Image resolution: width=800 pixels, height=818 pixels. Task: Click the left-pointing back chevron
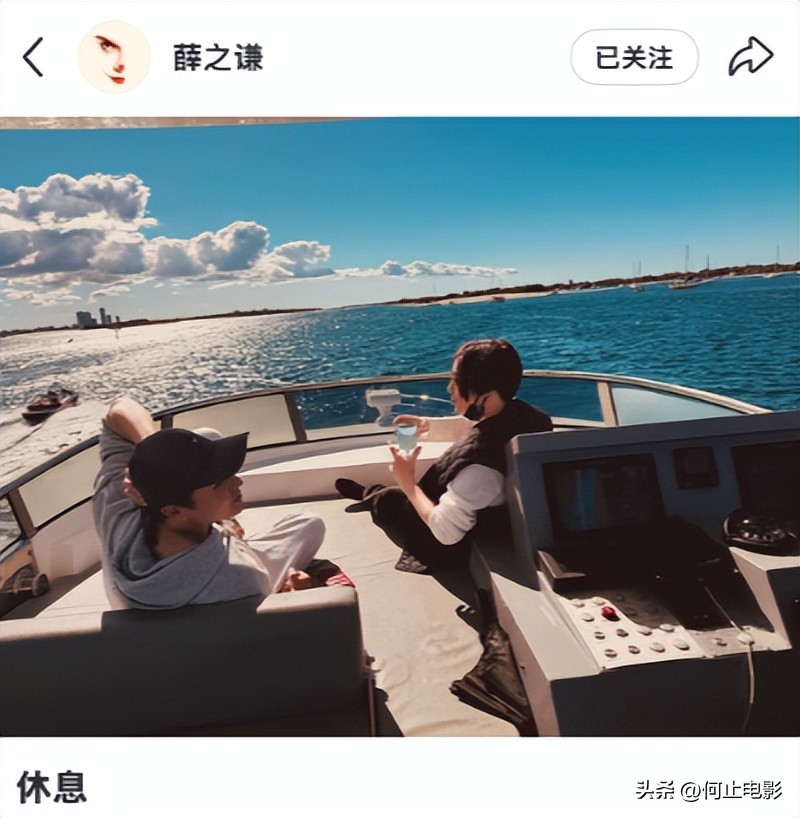(x=33, y=56)
